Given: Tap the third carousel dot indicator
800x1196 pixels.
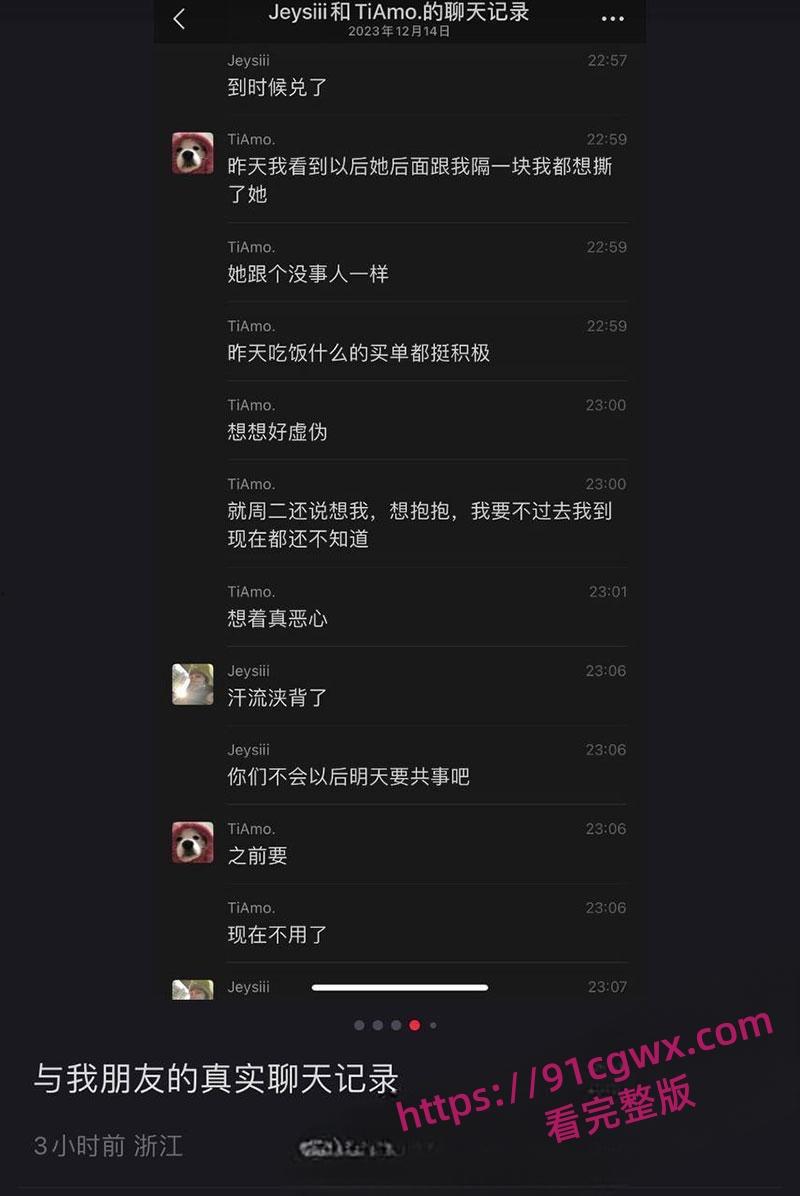Looking at the screenshot, I should tap(396, 1025).
